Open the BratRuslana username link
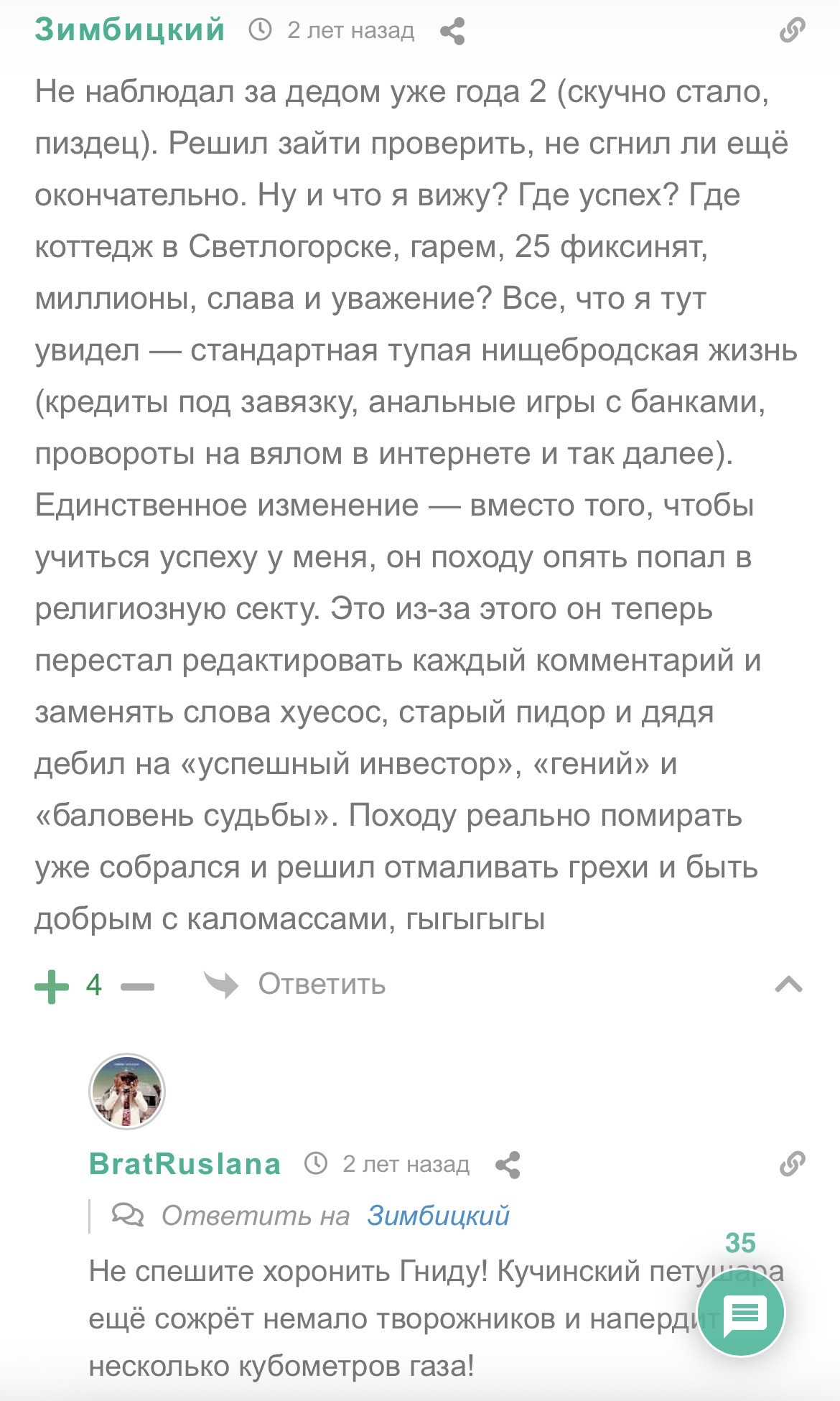This screenshot has height=1401, width=840. click(185, 1163)
